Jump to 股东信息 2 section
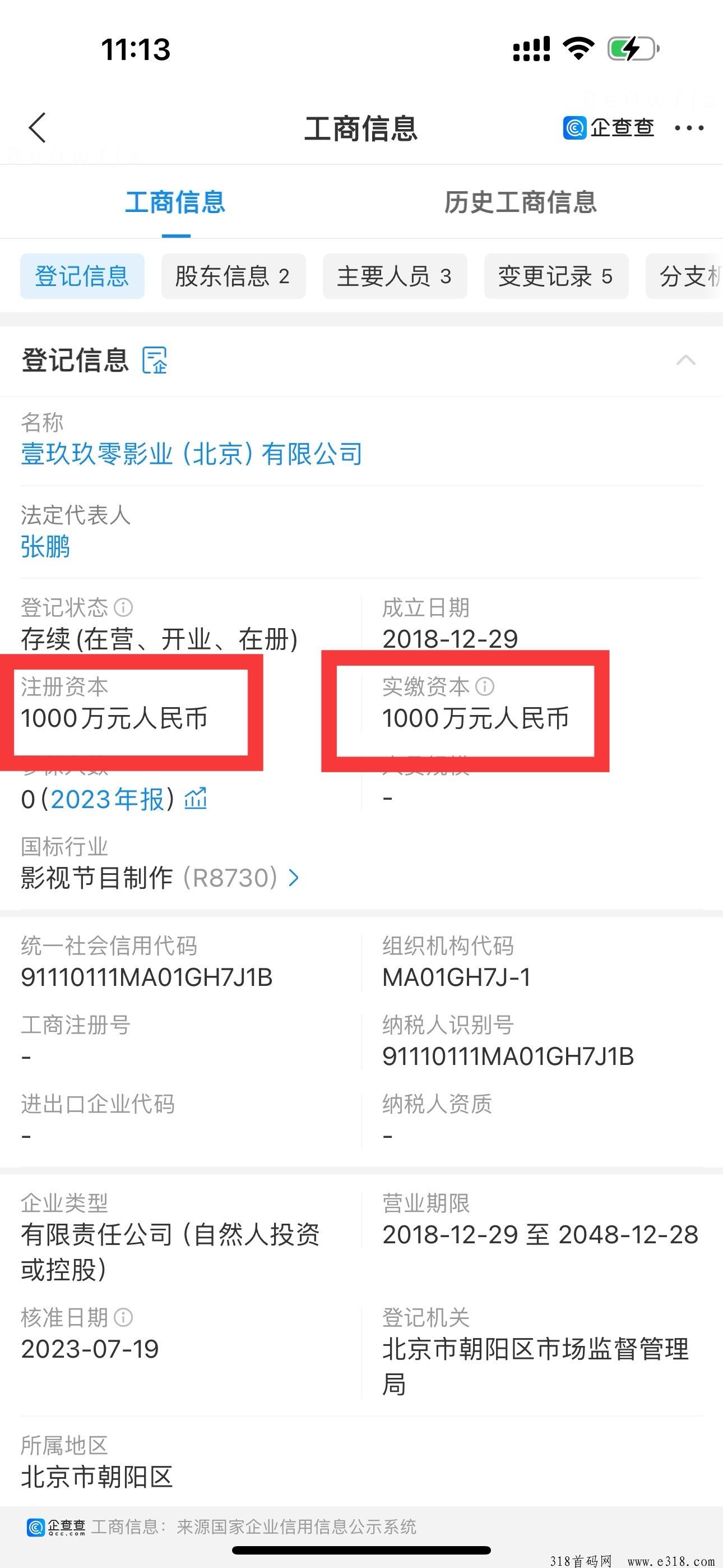The height and width of the screenshot is (1568, 723). tap(233, 276)
